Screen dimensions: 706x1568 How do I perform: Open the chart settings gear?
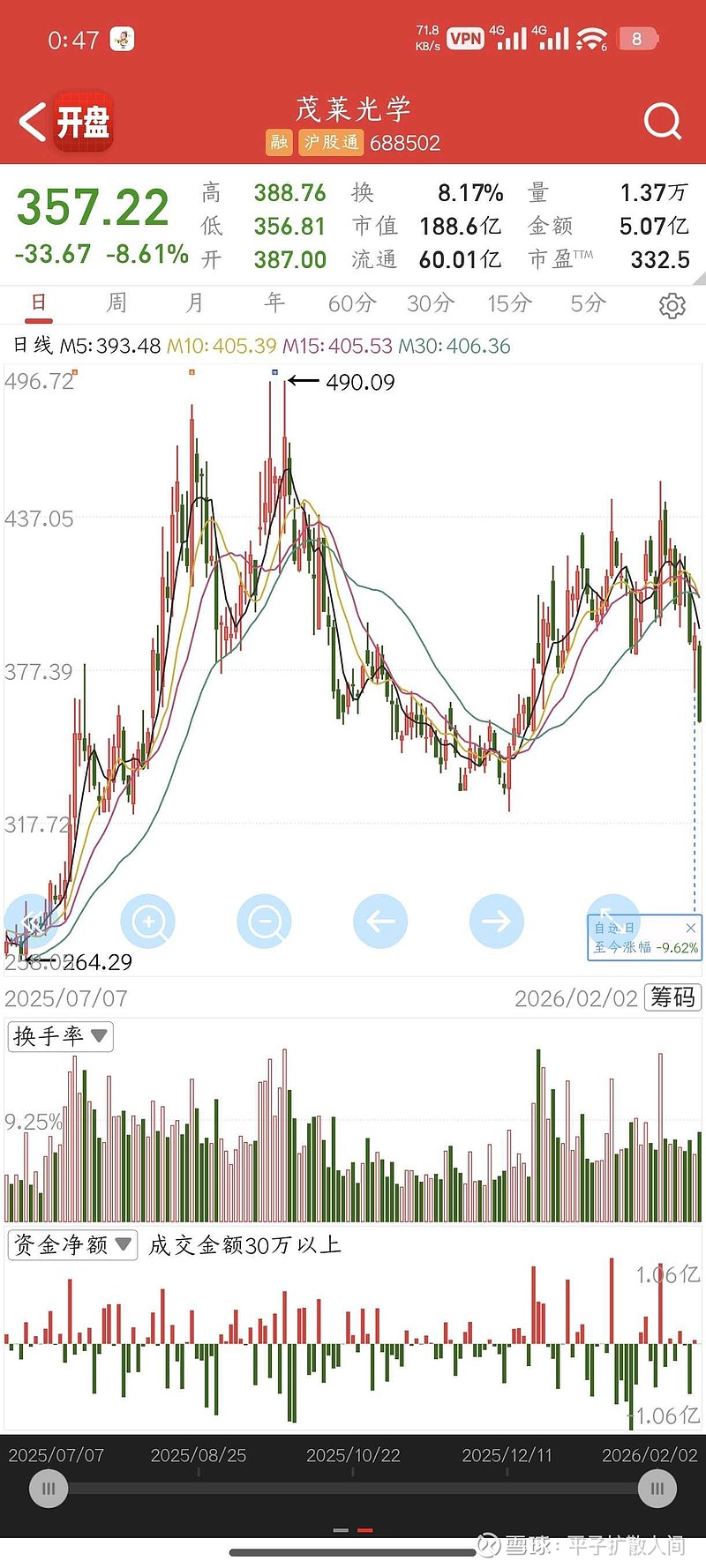pos(672,303)
